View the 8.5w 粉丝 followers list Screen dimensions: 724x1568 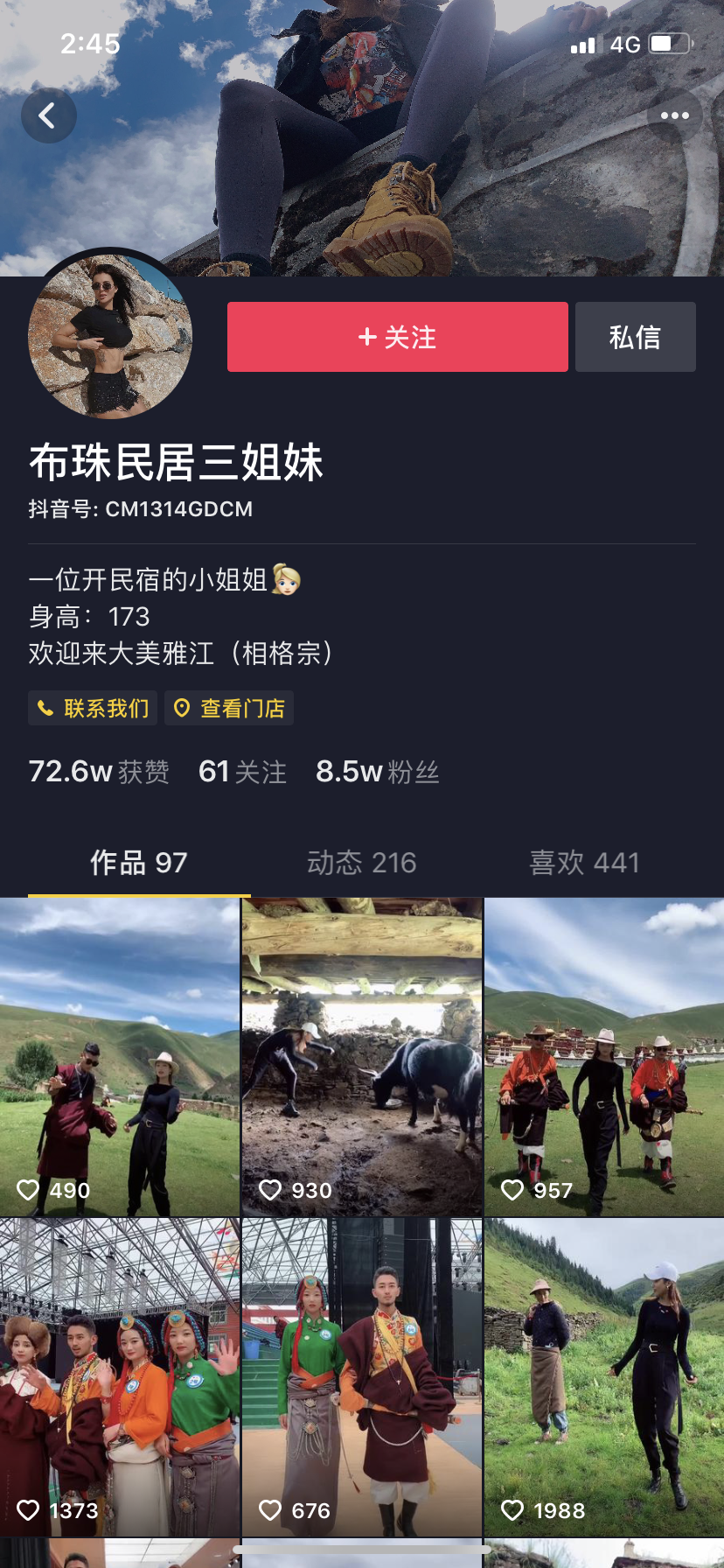pos(377,772)
